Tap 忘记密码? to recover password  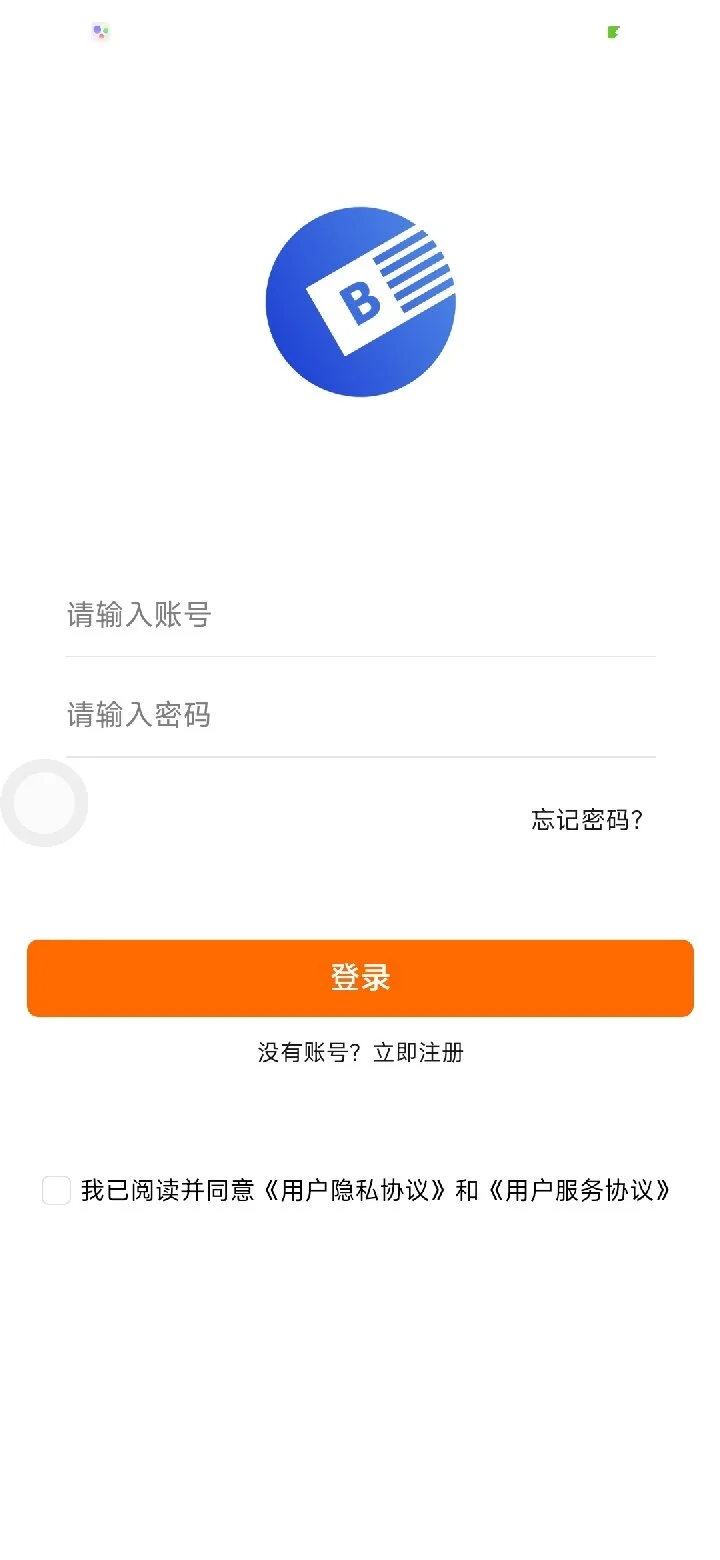tap(588, 820)
